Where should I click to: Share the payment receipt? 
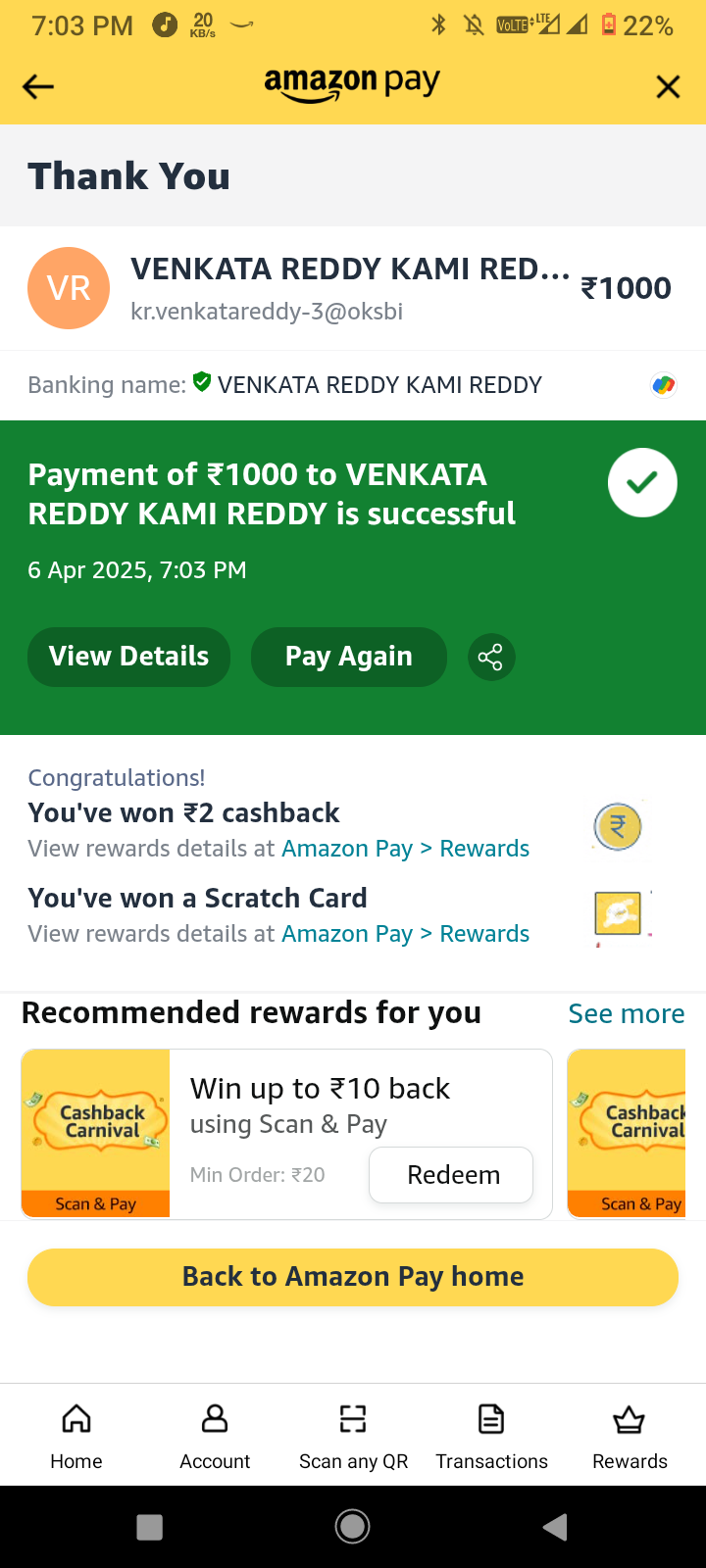(x=490, y=657)
